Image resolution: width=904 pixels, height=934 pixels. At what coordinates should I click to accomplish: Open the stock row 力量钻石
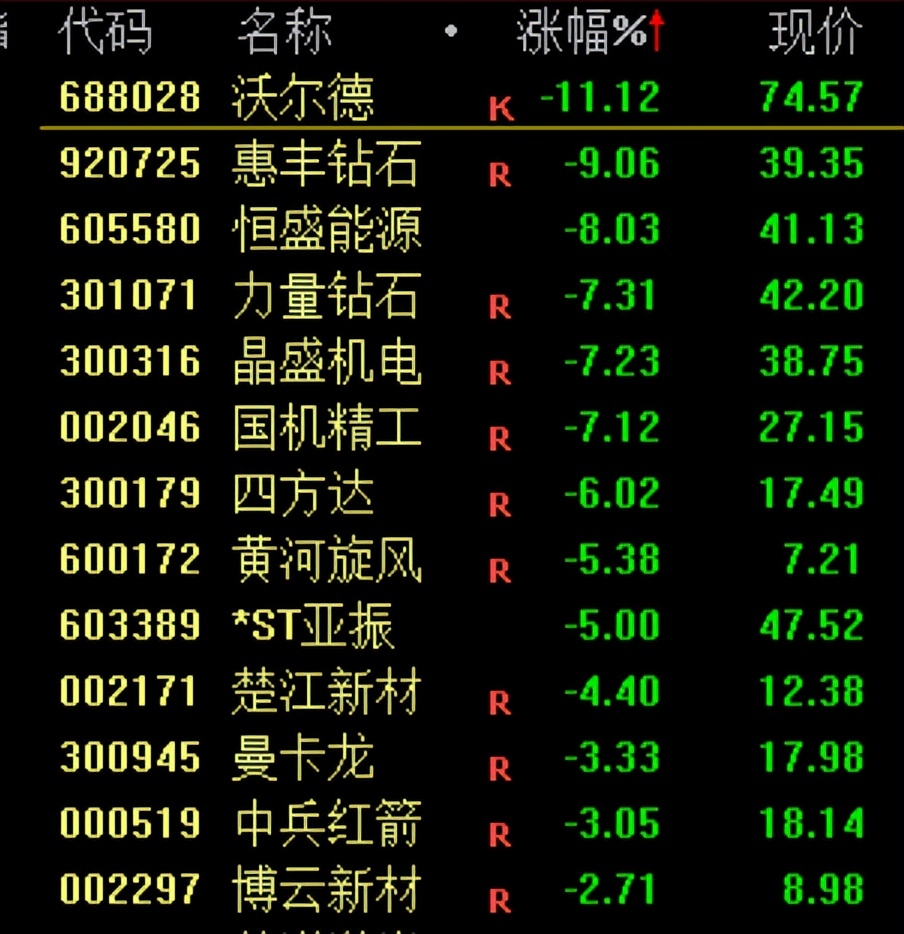(326, 296)
